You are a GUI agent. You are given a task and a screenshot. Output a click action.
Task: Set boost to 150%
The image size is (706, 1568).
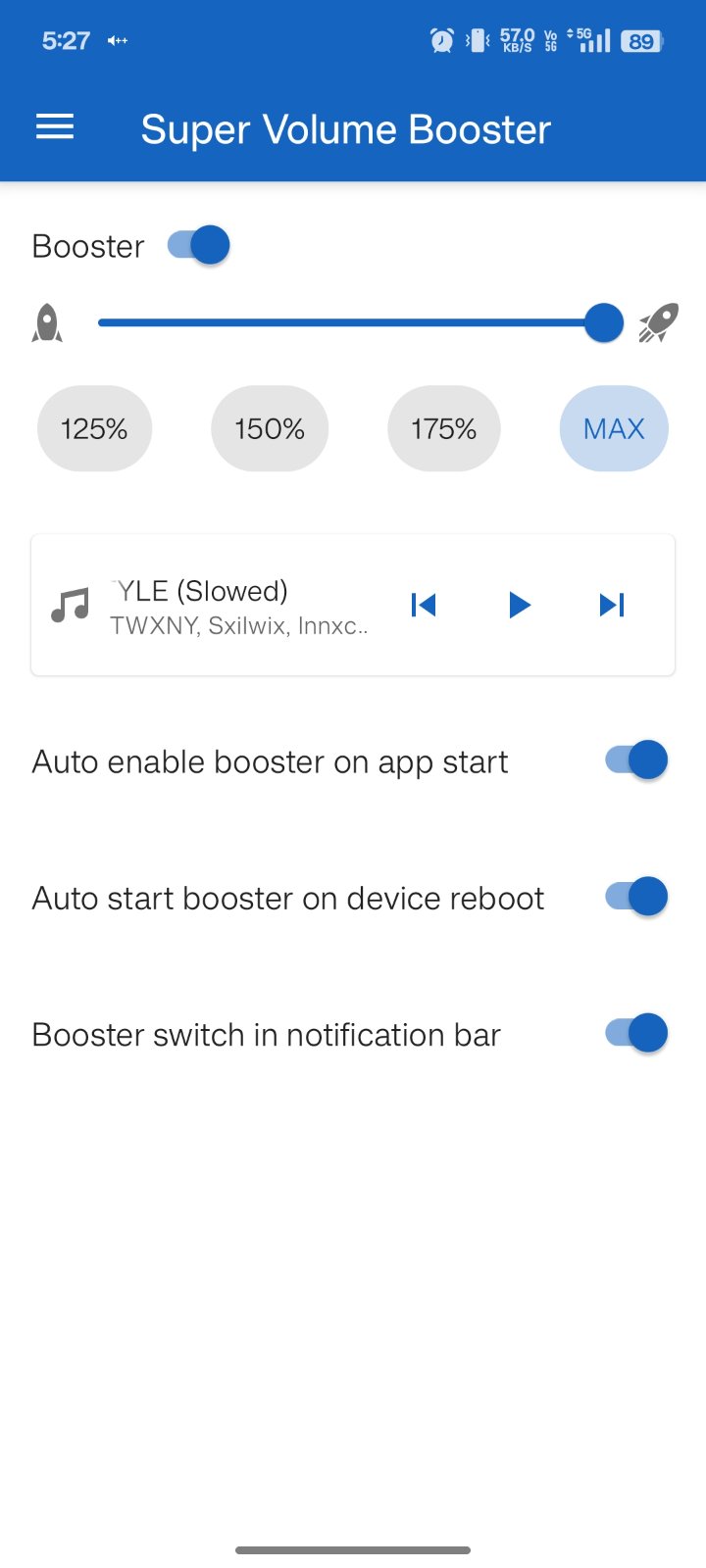270,428
